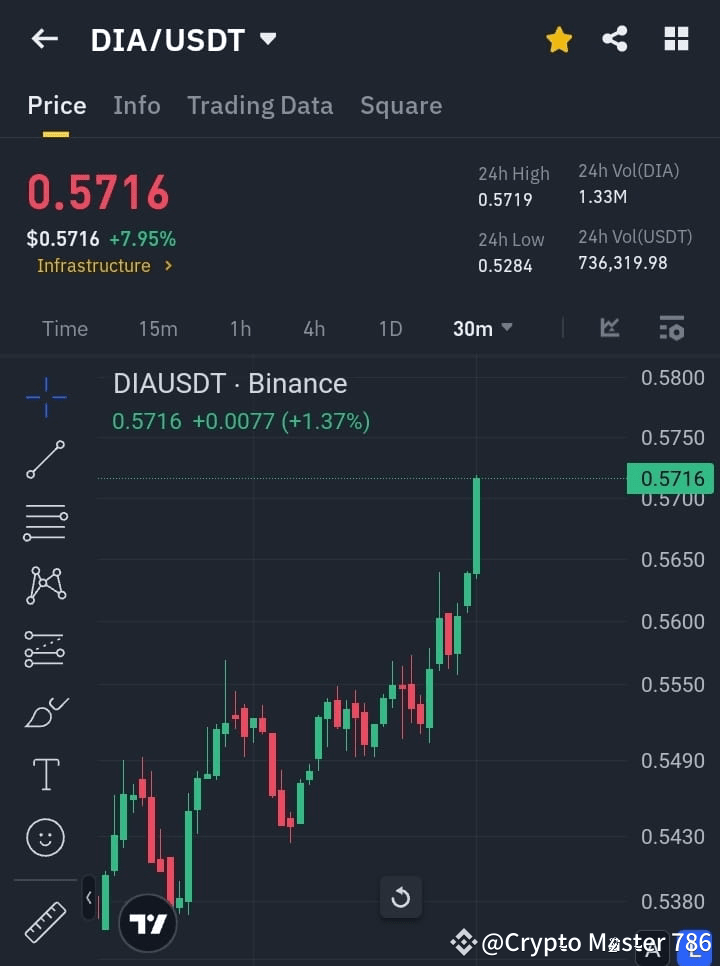The width and height of the screenshot is (720, 966).
Task: Open the chart style selector icon
Action: pos(610,328)
